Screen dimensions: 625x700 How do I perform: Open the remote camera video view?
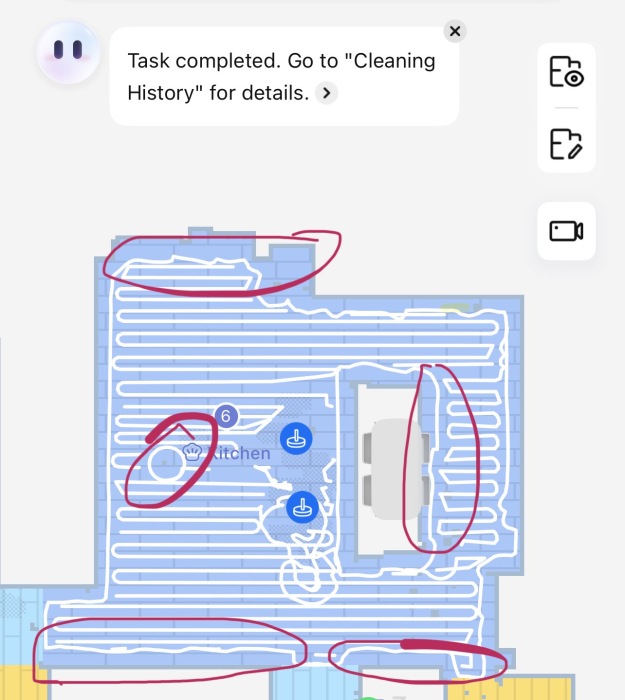(566, 231)
